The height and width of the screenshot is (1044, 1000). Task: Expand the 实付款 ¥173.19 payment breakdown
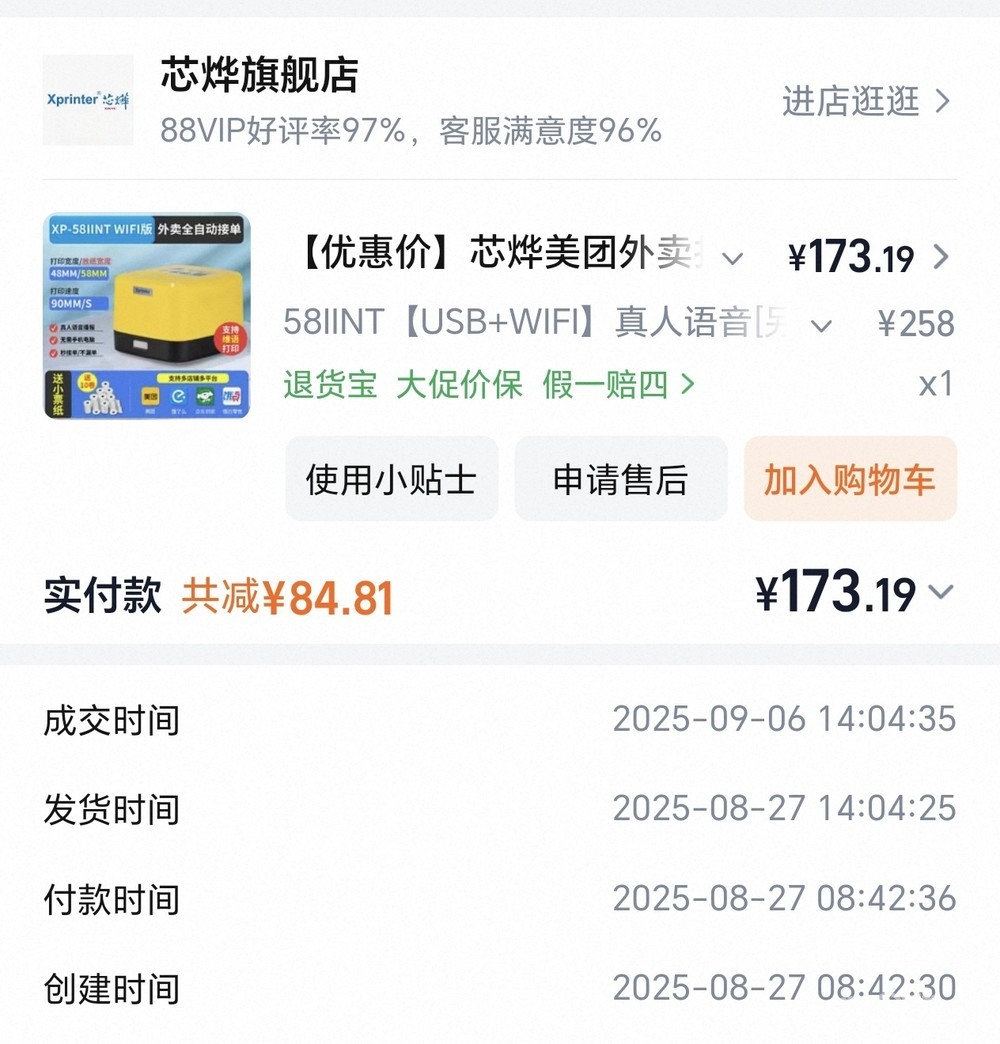(940, 593)
